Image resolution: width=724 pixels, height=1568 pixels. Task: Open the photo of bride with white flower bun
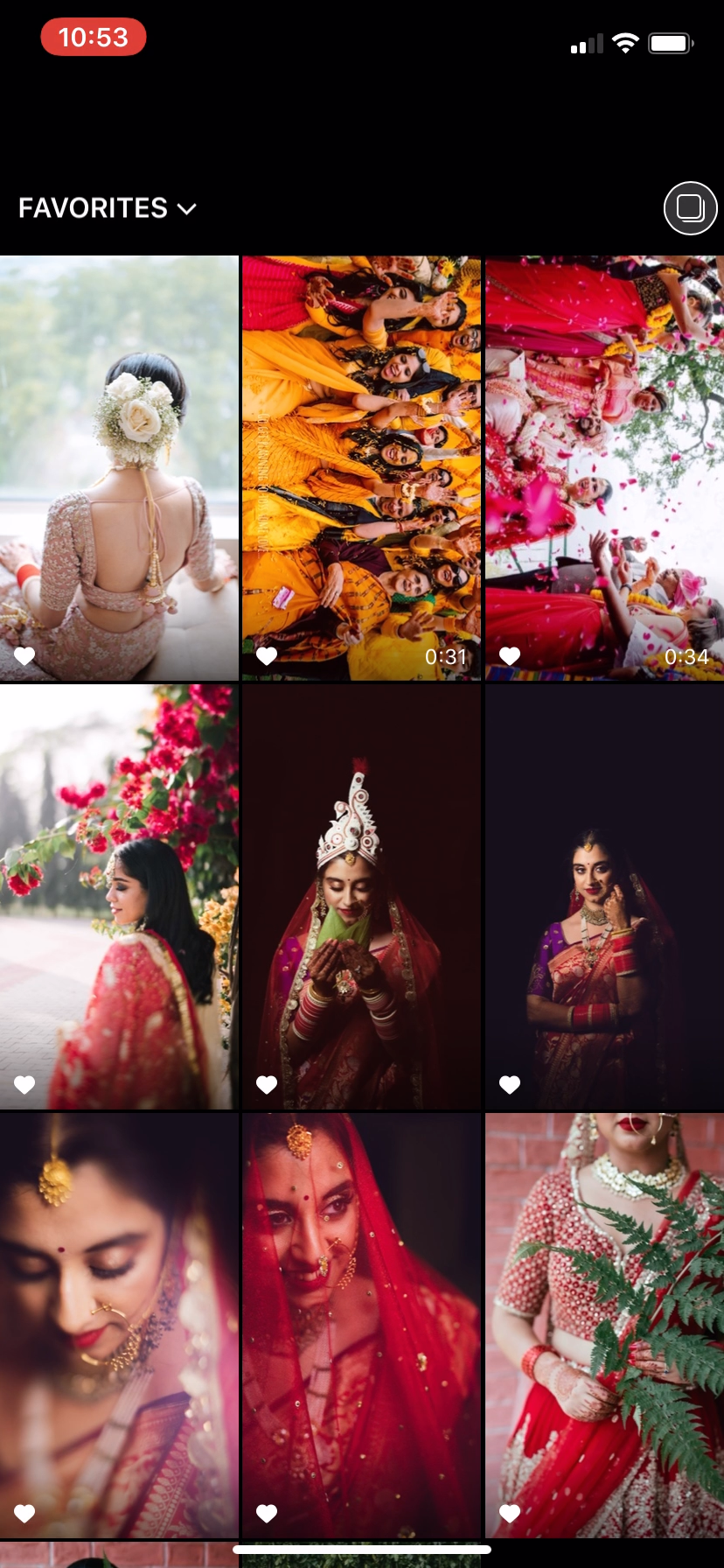(x=119, y=468)
